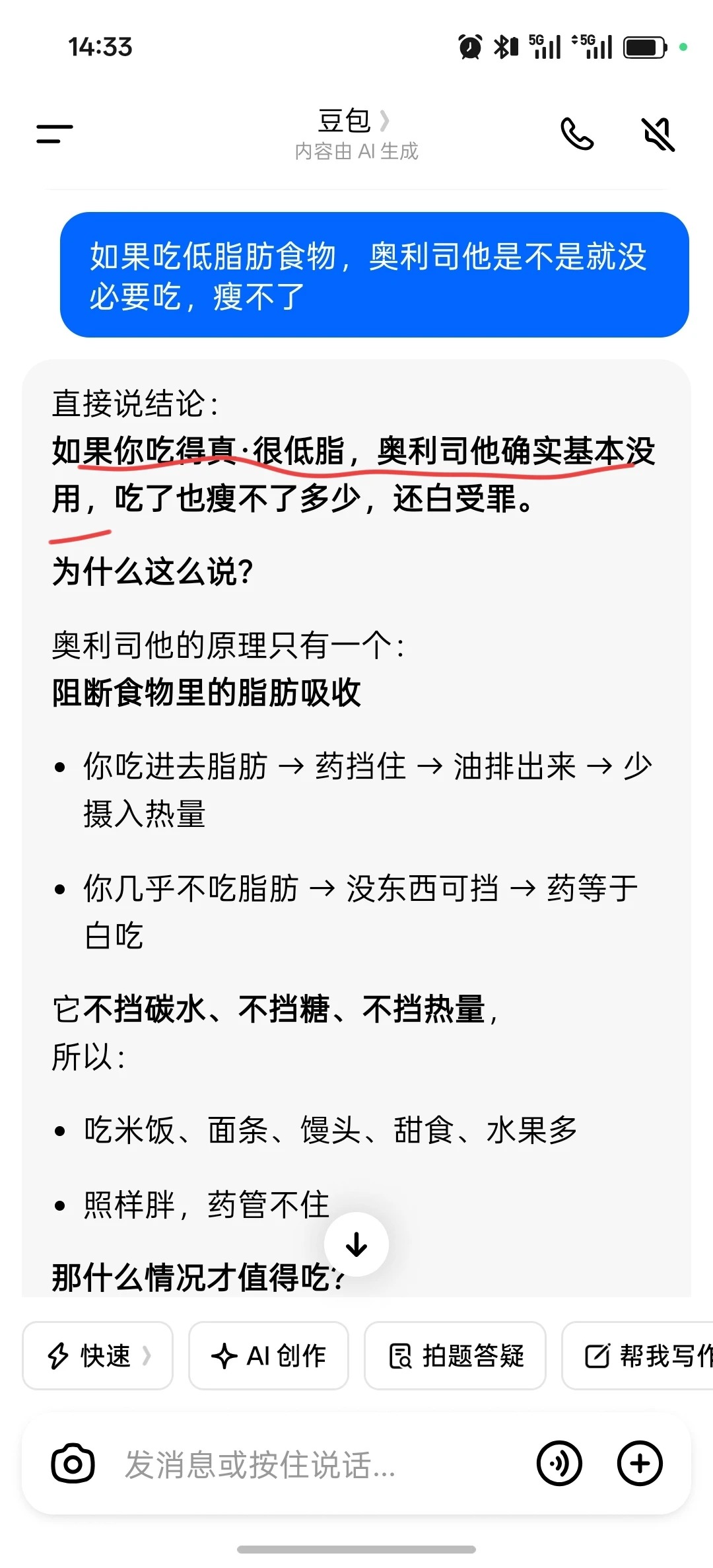
Task: Open the hamburger menu drawer
Action: [x=55, y=134]
